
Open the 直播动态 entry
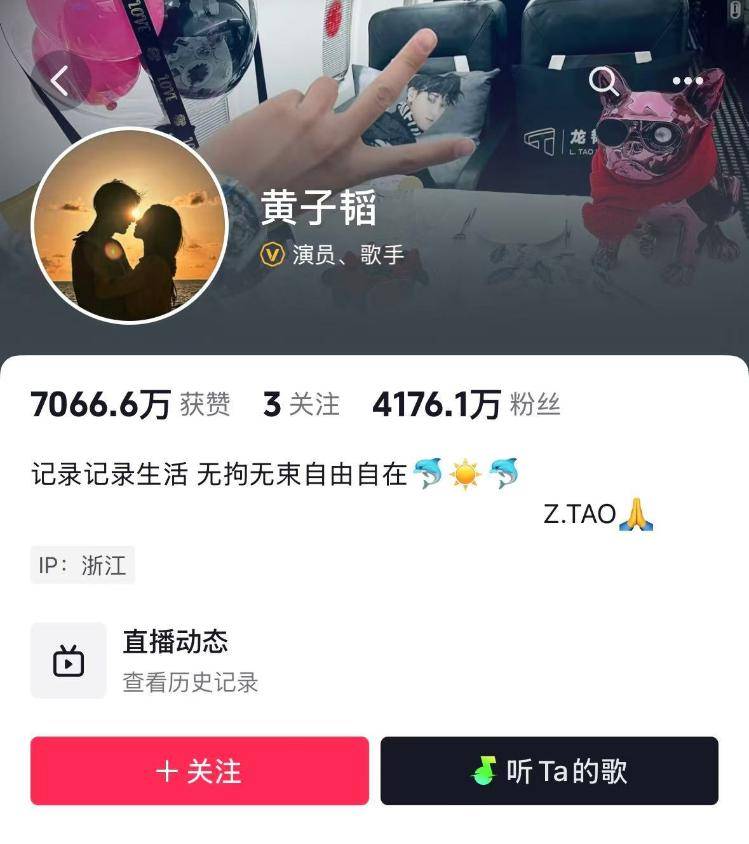pos(175,643)
